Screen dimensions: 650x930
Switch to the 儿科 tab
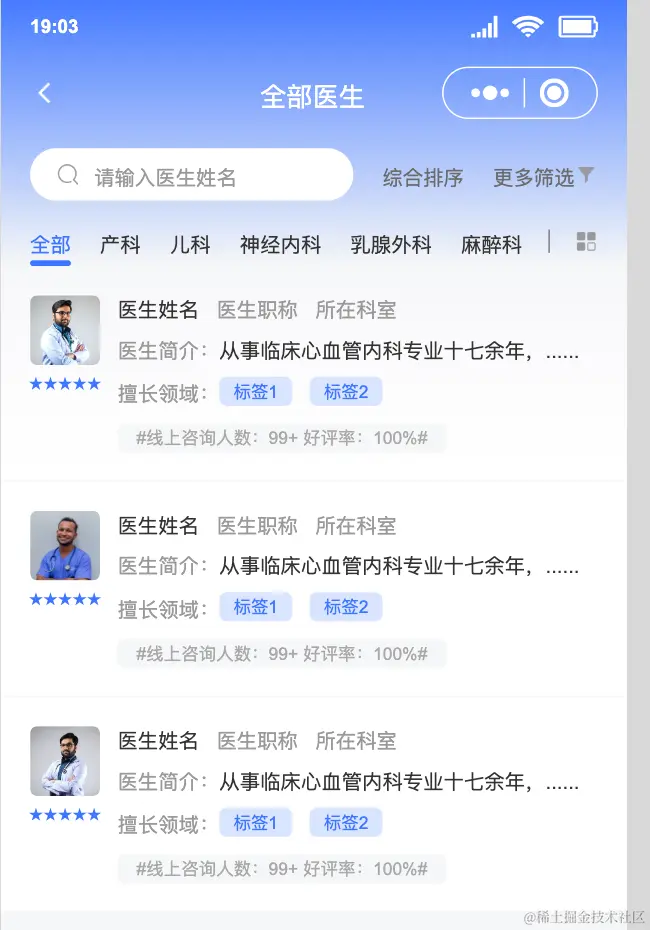(x=190, y=245)
